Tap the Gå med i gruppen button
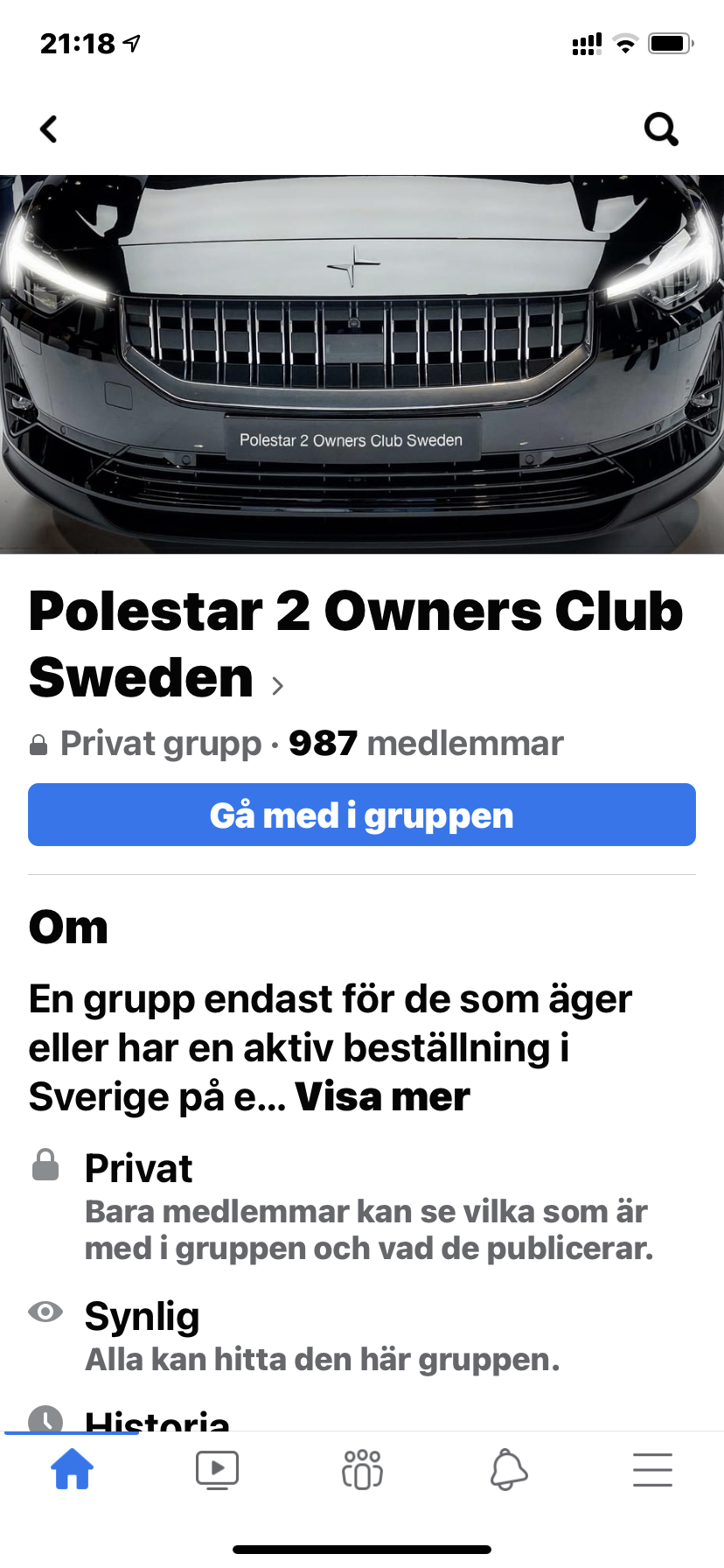Viewport: 724px width, 1568px height. point(362,815)
